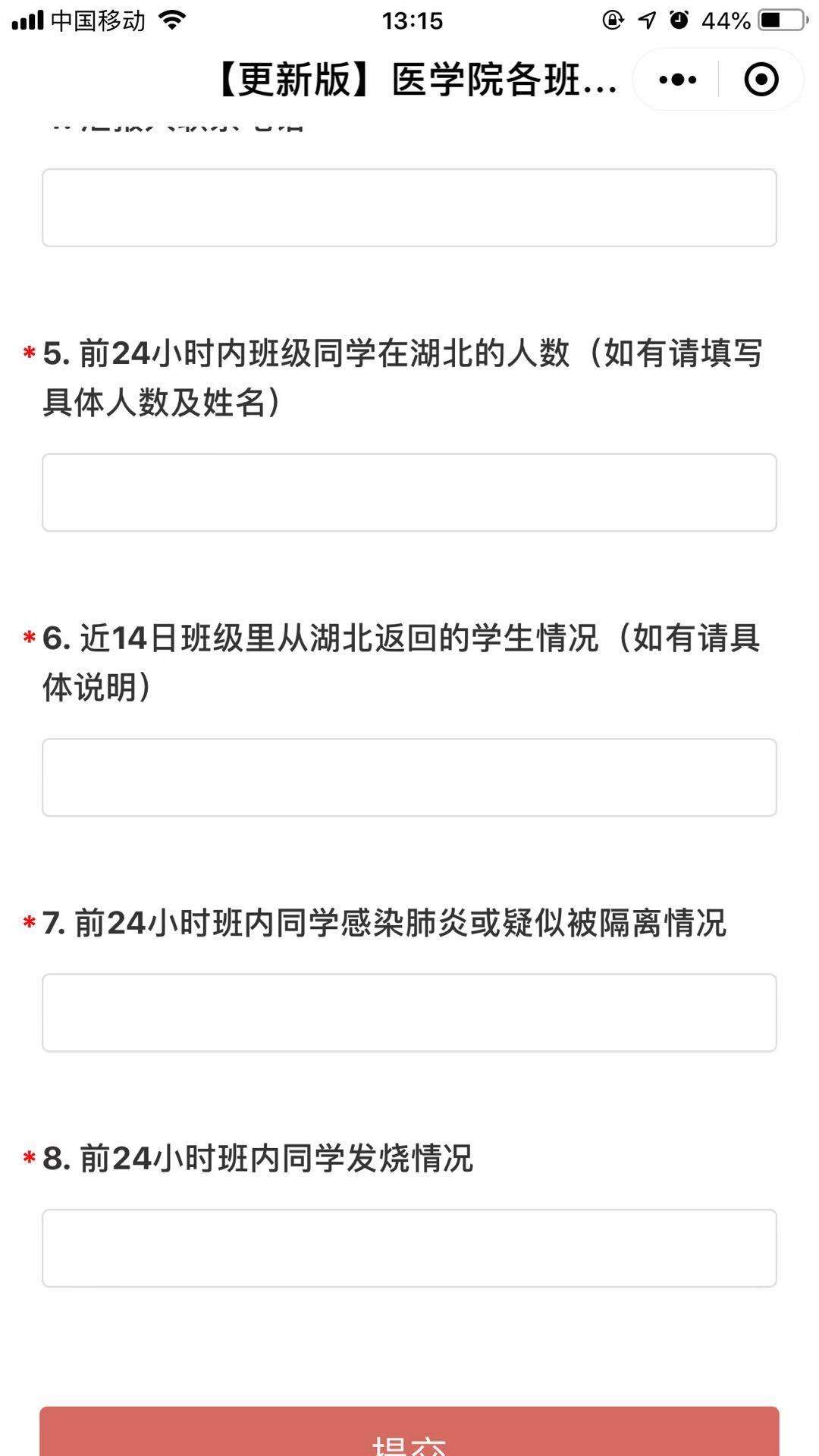Image resolution: width=819 pixels, height=1456 pixels.
Task: Select the pneumonia or quarantine status field
Action: click(409, 1013)
